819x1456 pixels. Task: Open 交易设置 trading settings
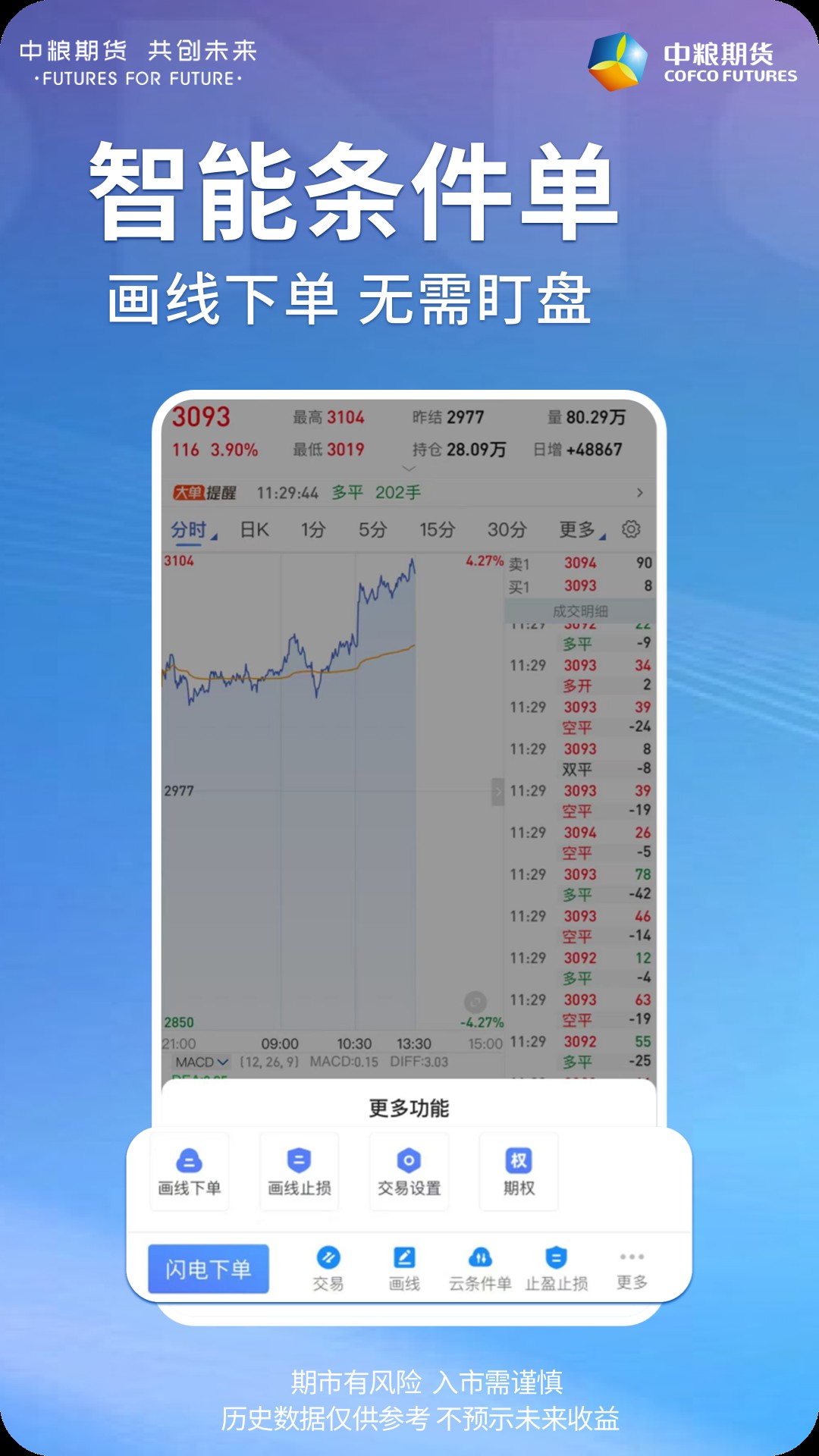(x=408, y=1170)
